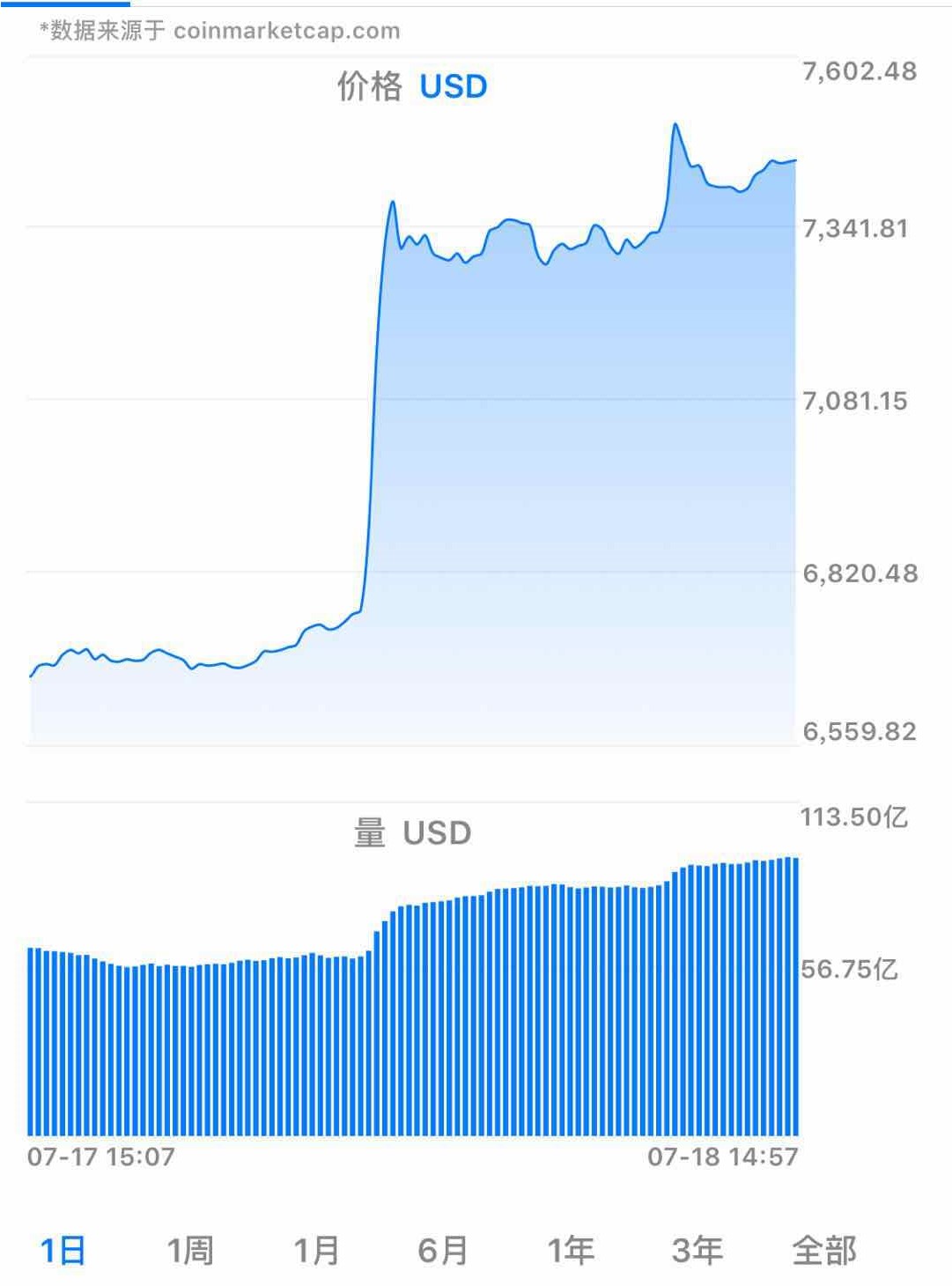This screenshot has width=952, height=1286.
Task: Switch chart to 1周 range
Action: coord(190,1250)
